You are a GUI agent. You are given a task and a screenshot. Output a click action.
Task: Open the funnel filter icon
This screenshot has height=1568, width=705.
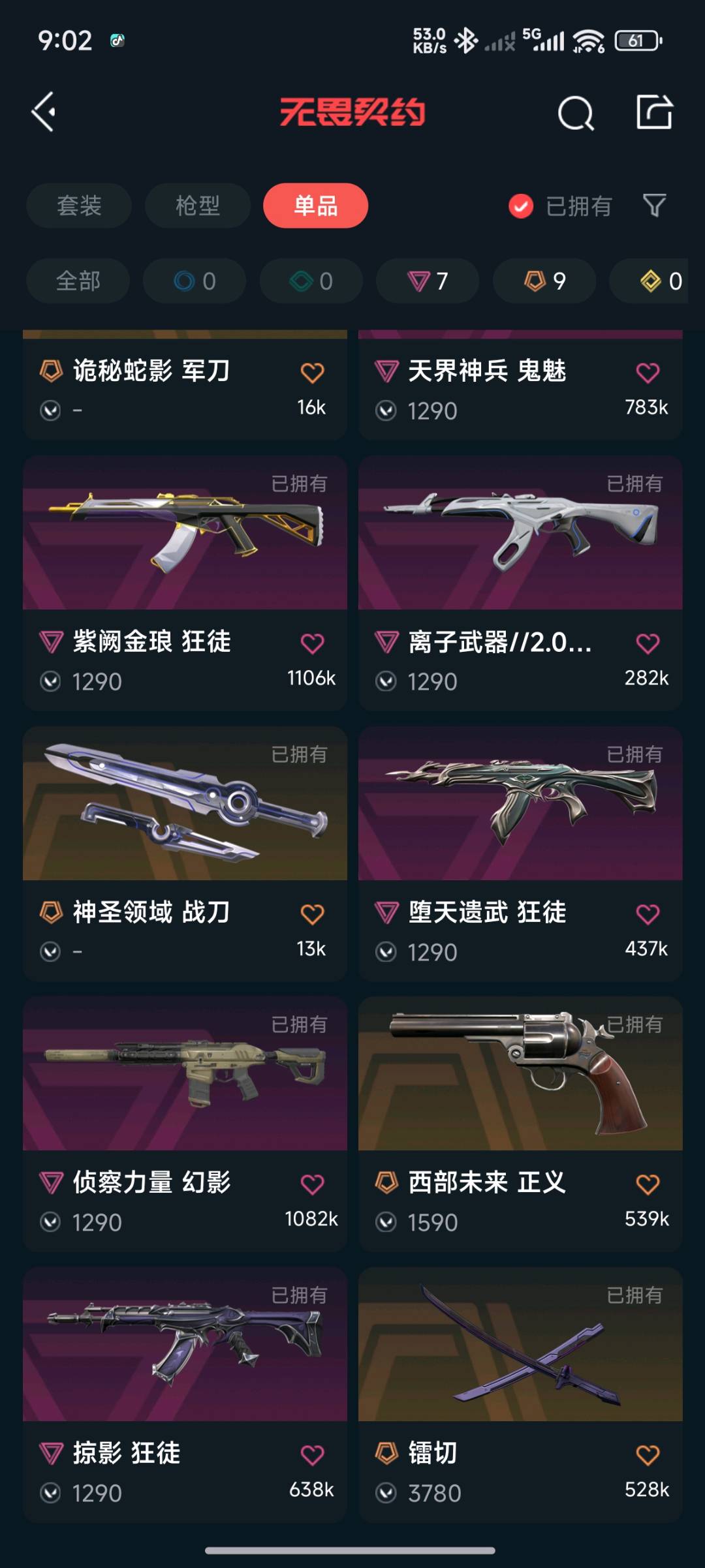click(x=654, y=206)
